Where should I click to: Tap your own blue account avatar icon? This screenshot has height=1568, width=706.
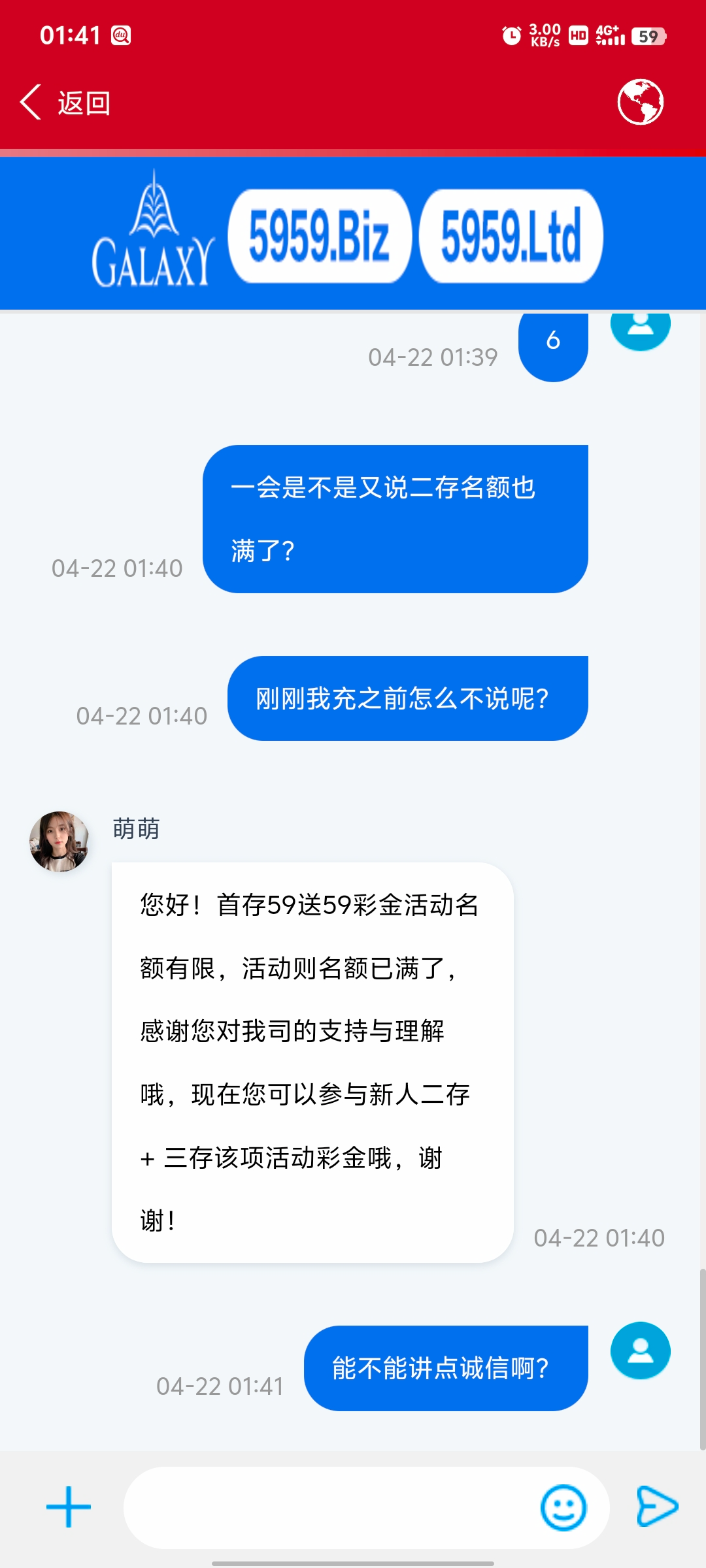tap(641, 1351)
